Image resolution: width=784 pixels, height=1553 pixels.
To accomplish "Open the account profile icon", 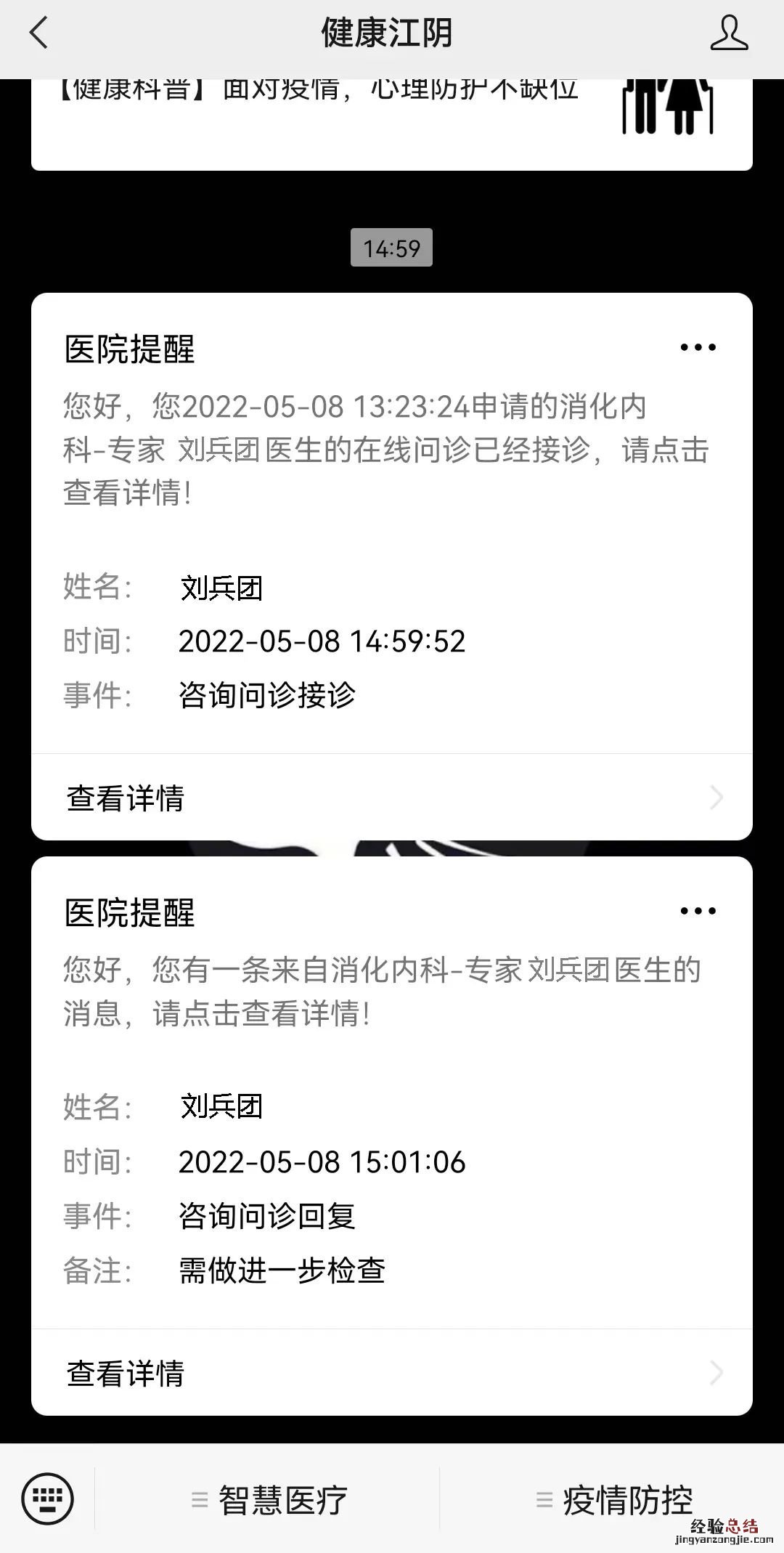I will (x=728, y=33).
